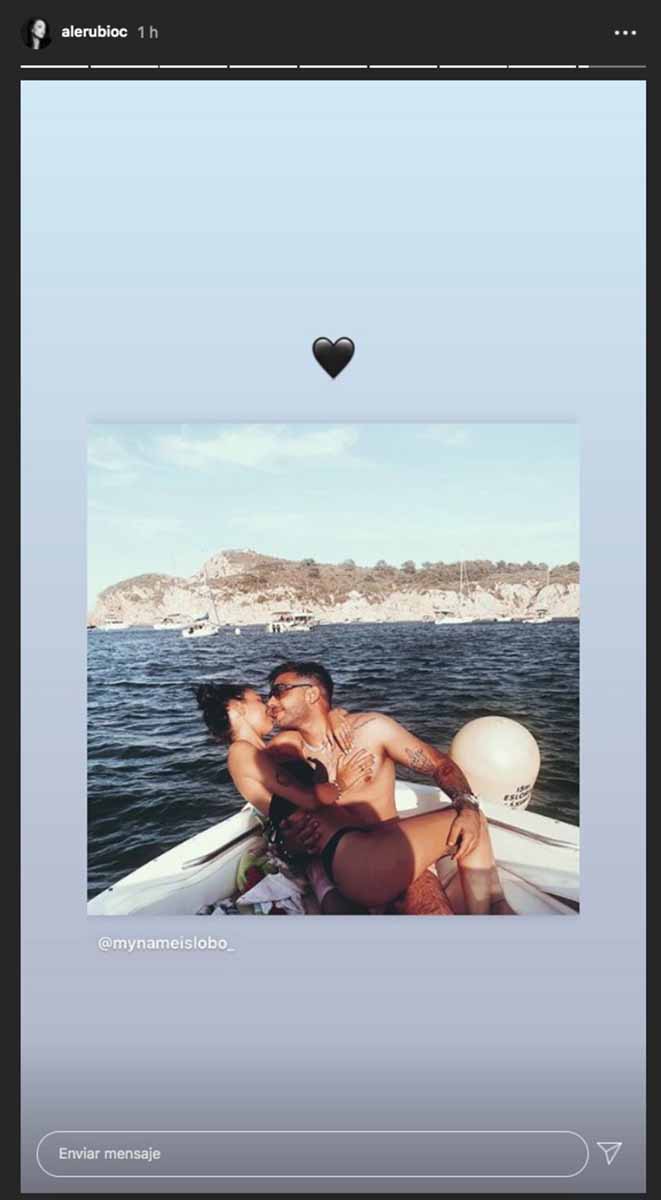Tap the alerubioc username
661x1200 pixels.
click(94, 32)
